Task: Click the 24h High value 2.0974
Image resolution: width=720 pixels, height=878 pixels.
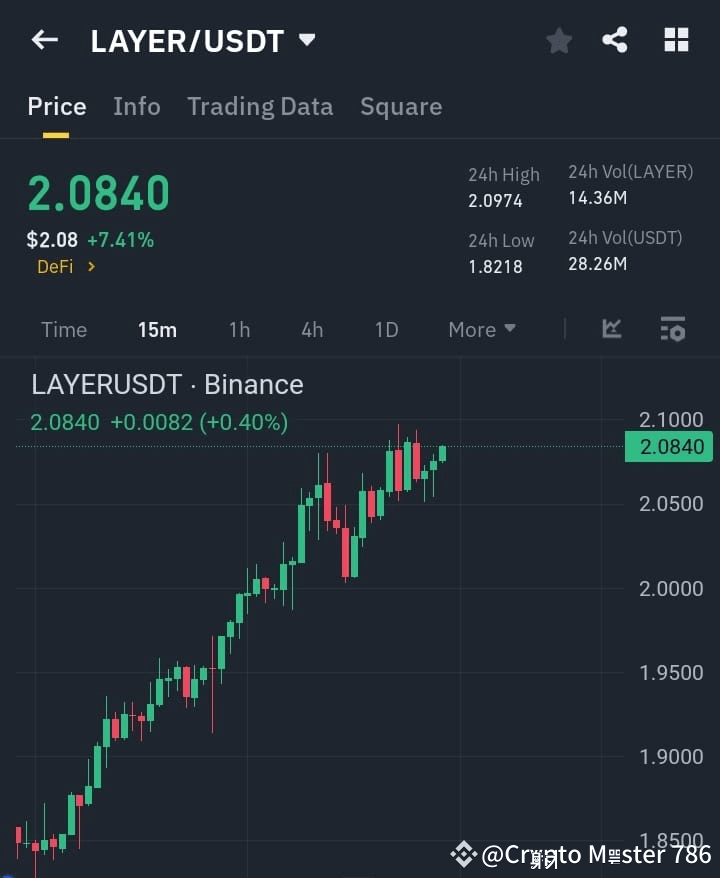Action: point(494,200)
